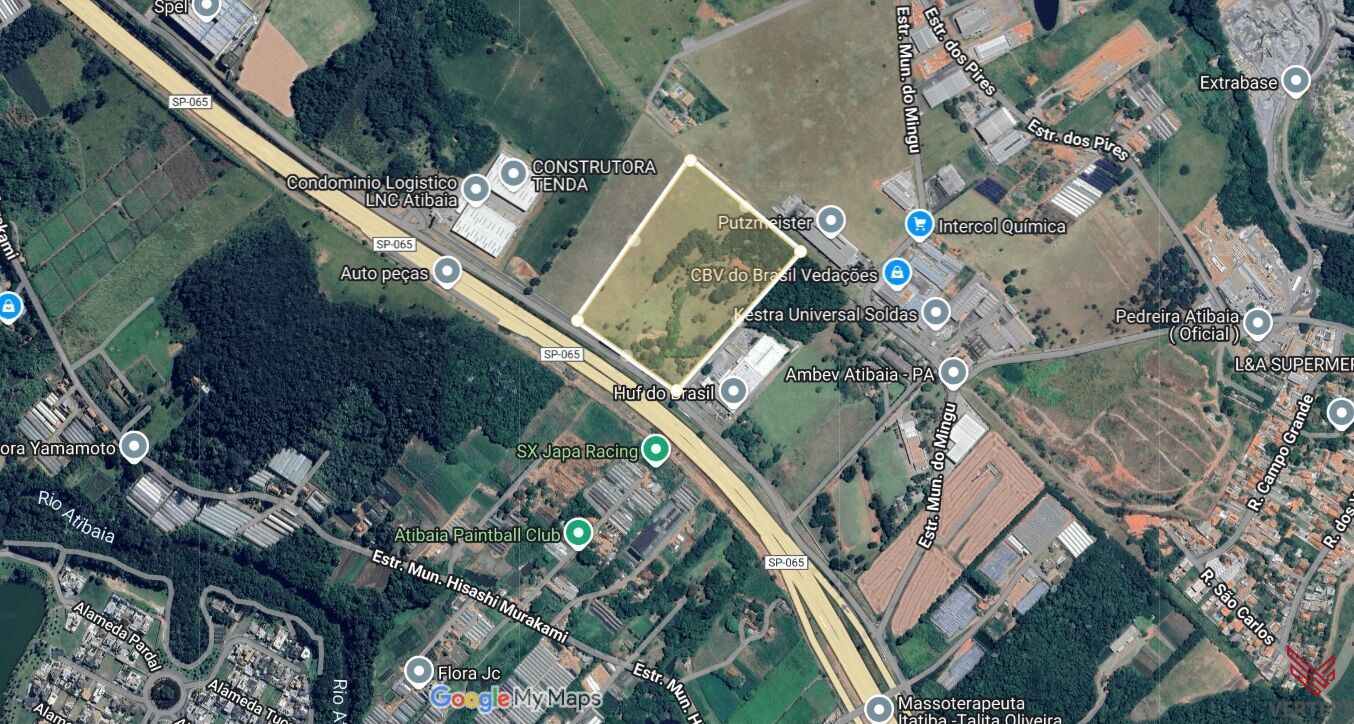1354x724 pixels.
Task: Open the Flora Jc pin
Action: click(x=419, y=671)
